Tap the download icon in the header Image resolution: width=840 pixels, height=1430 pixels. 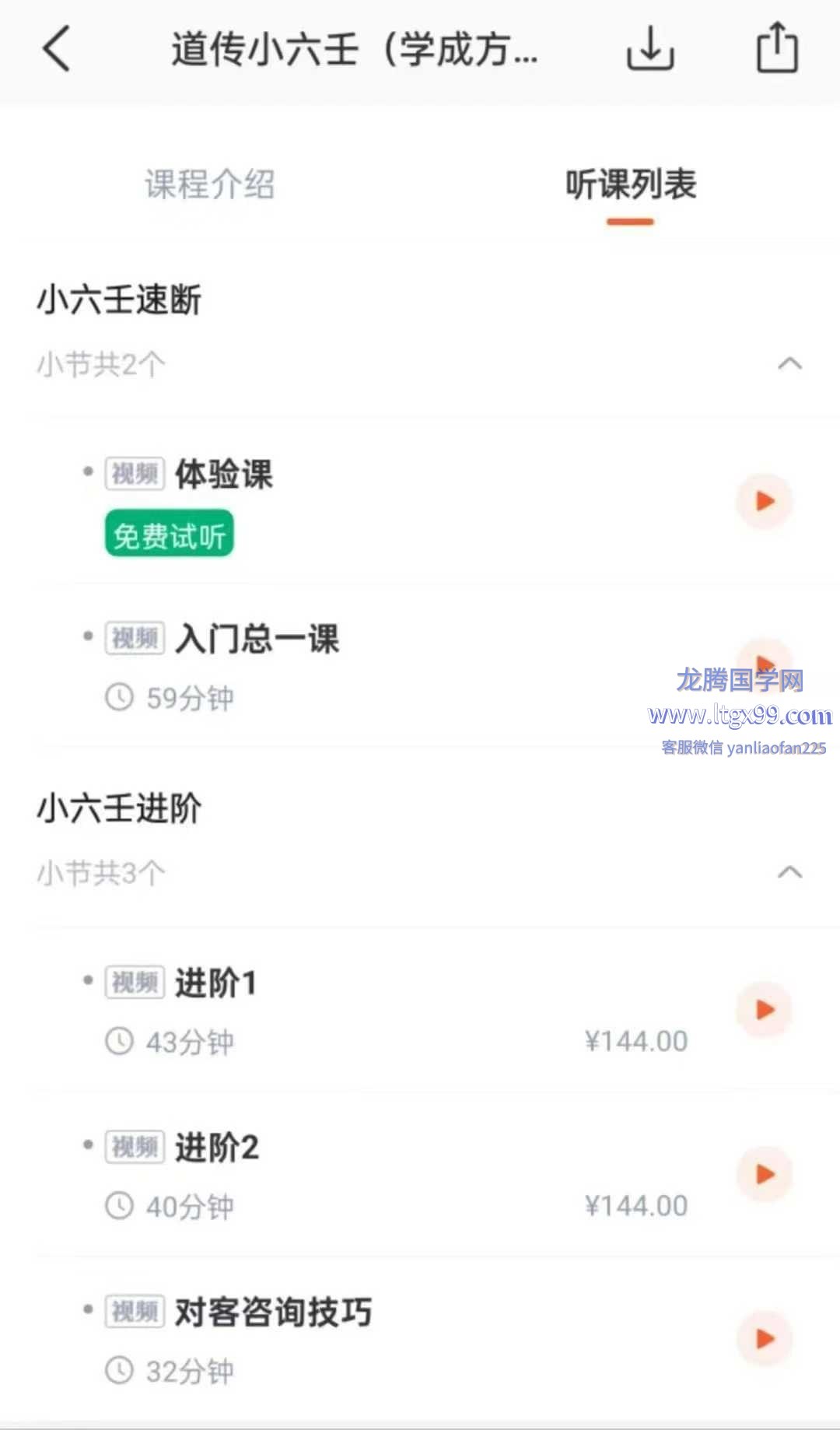(650, 48)
